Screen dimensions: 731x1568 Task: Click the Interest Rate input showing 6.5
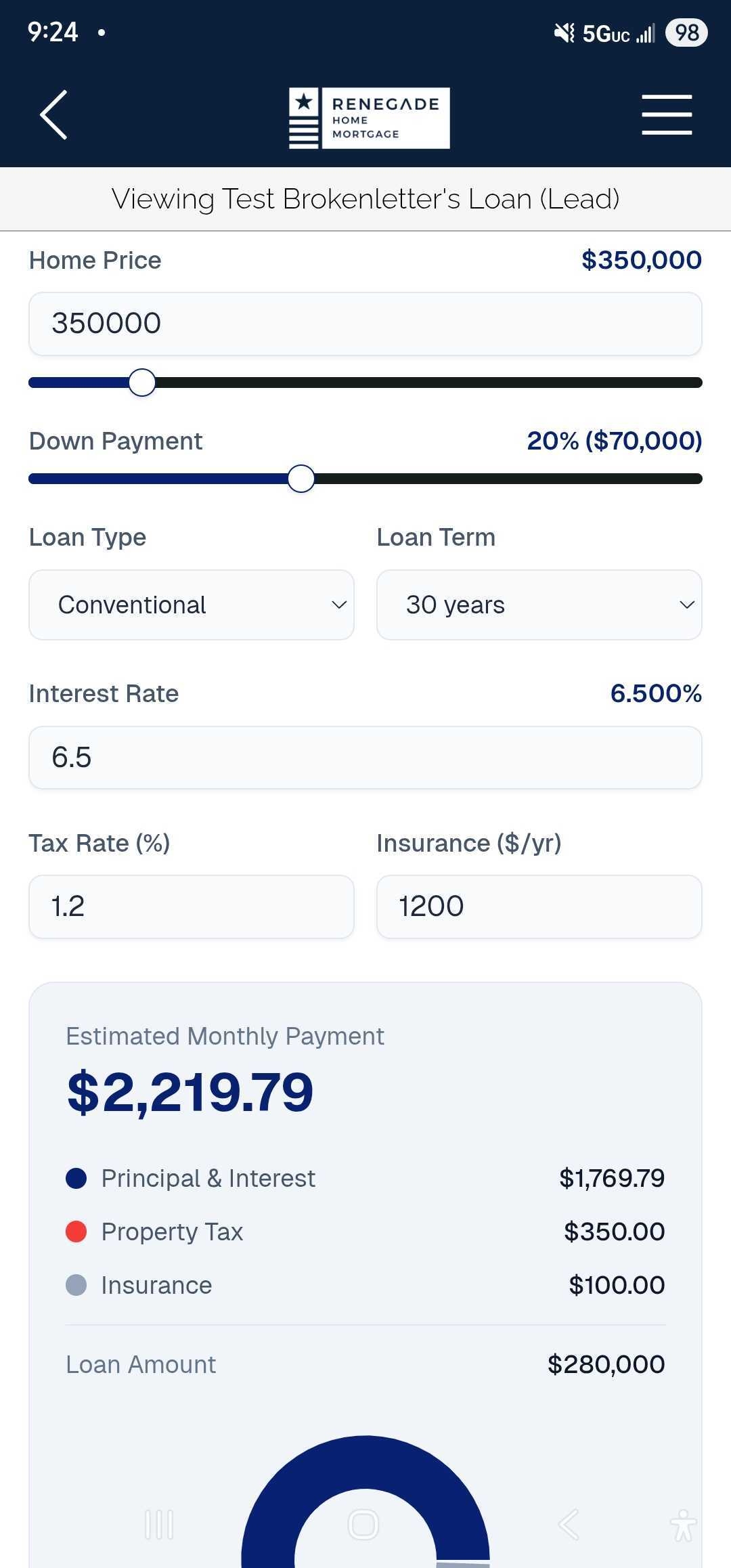click(365, 758)
